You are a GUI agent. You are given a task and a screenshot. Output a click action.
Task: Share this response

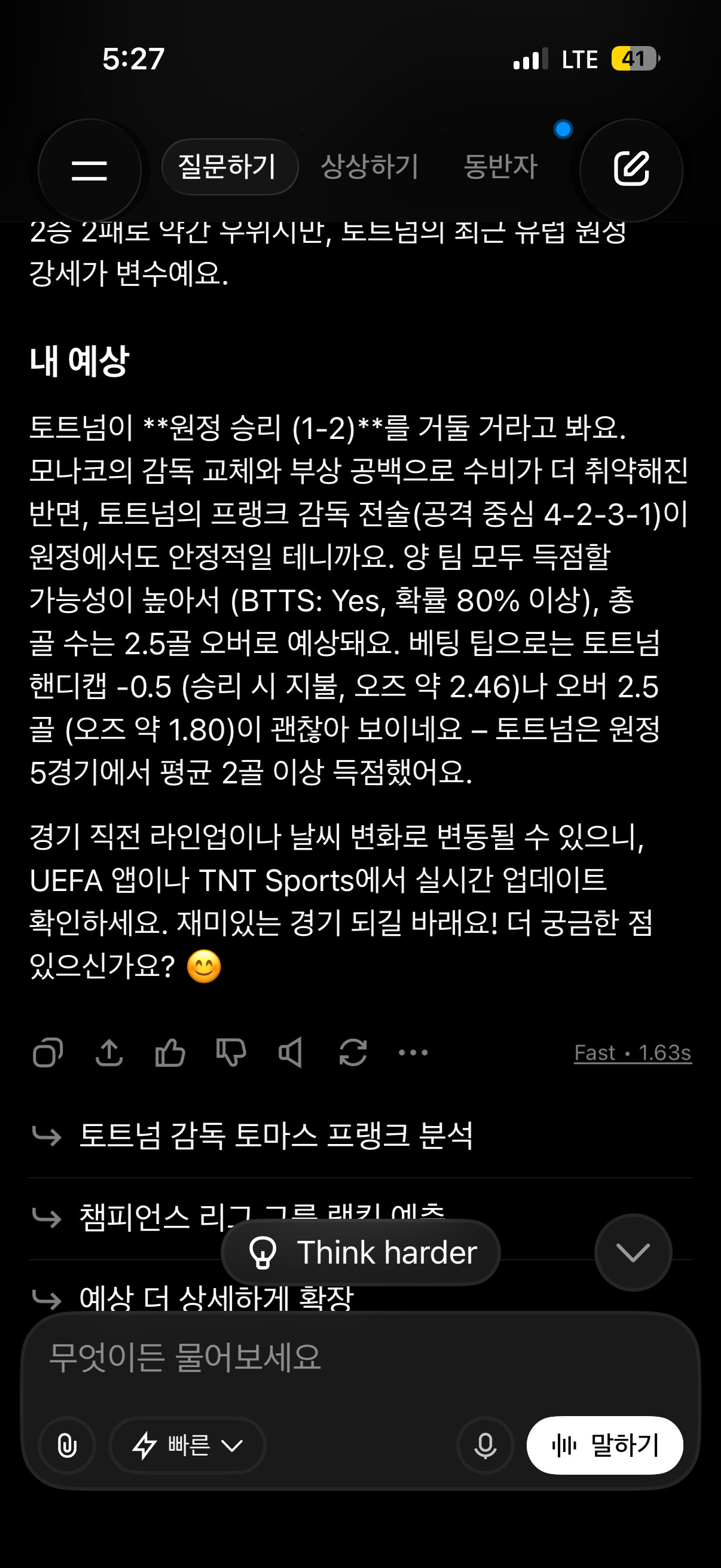click(109, 1053)
